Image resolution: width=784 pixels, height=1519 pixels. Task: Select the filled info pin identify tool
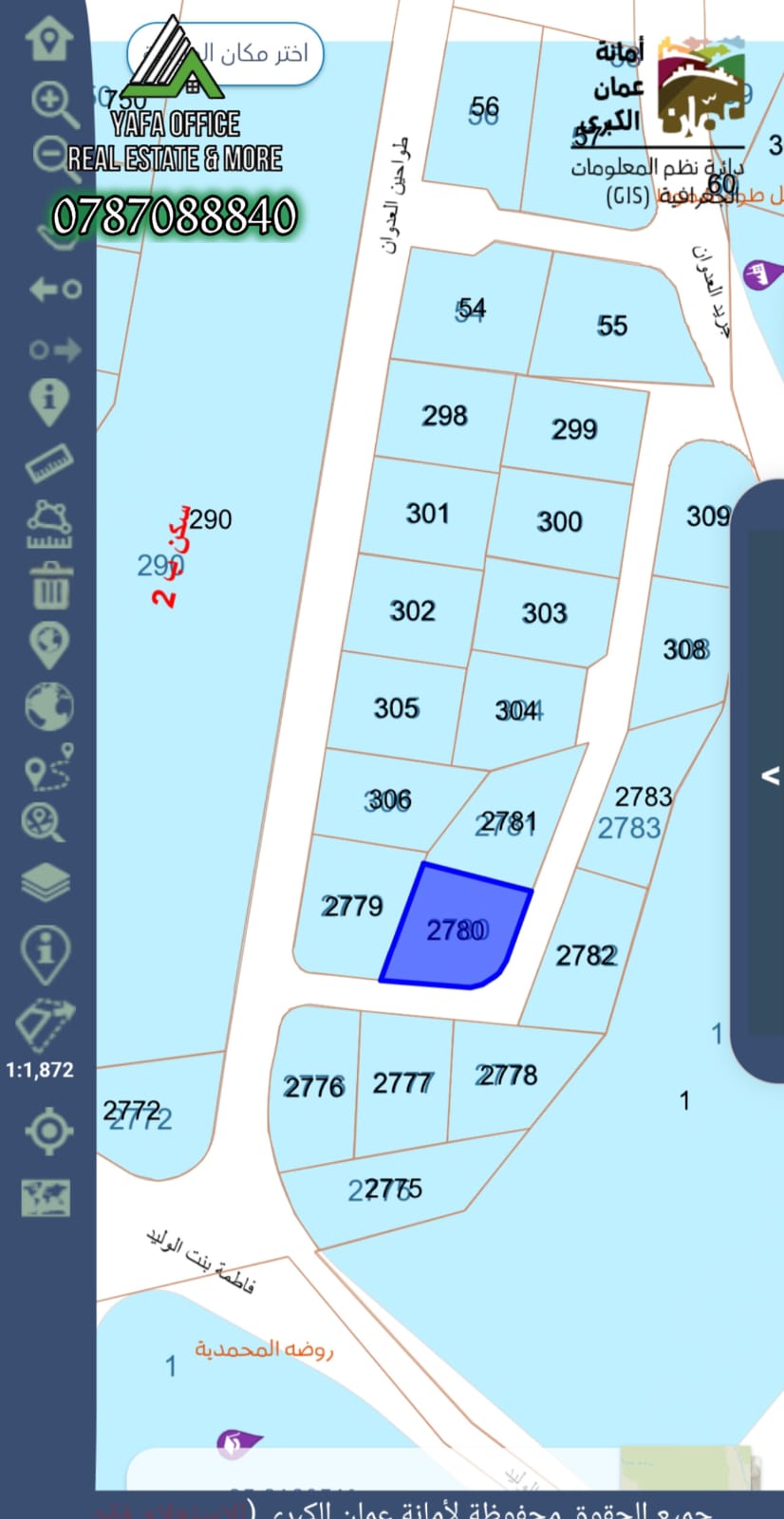coord(49,402)
